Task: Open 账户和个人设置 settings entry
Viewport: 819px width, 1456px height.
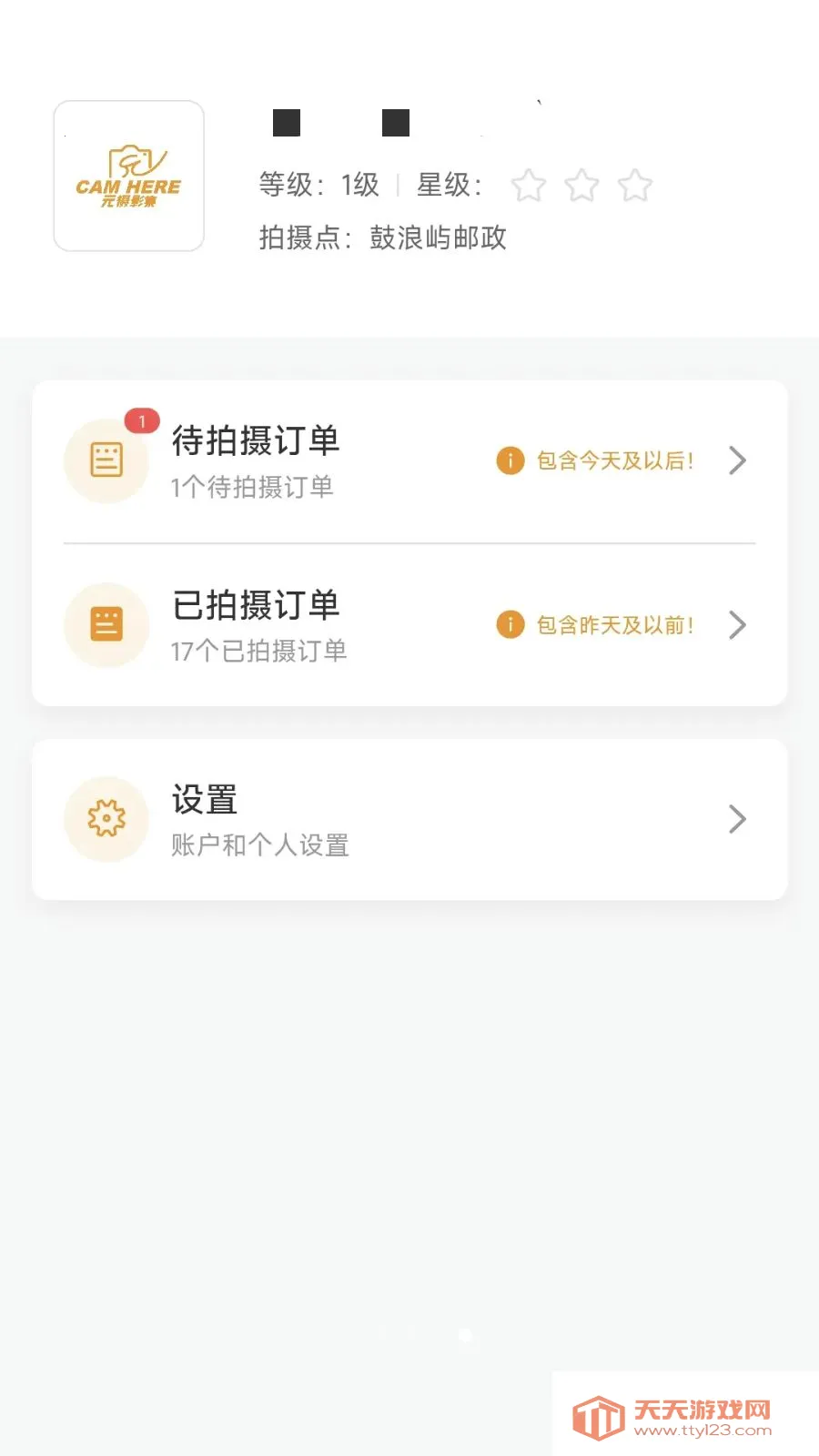Action: (261, 845)
